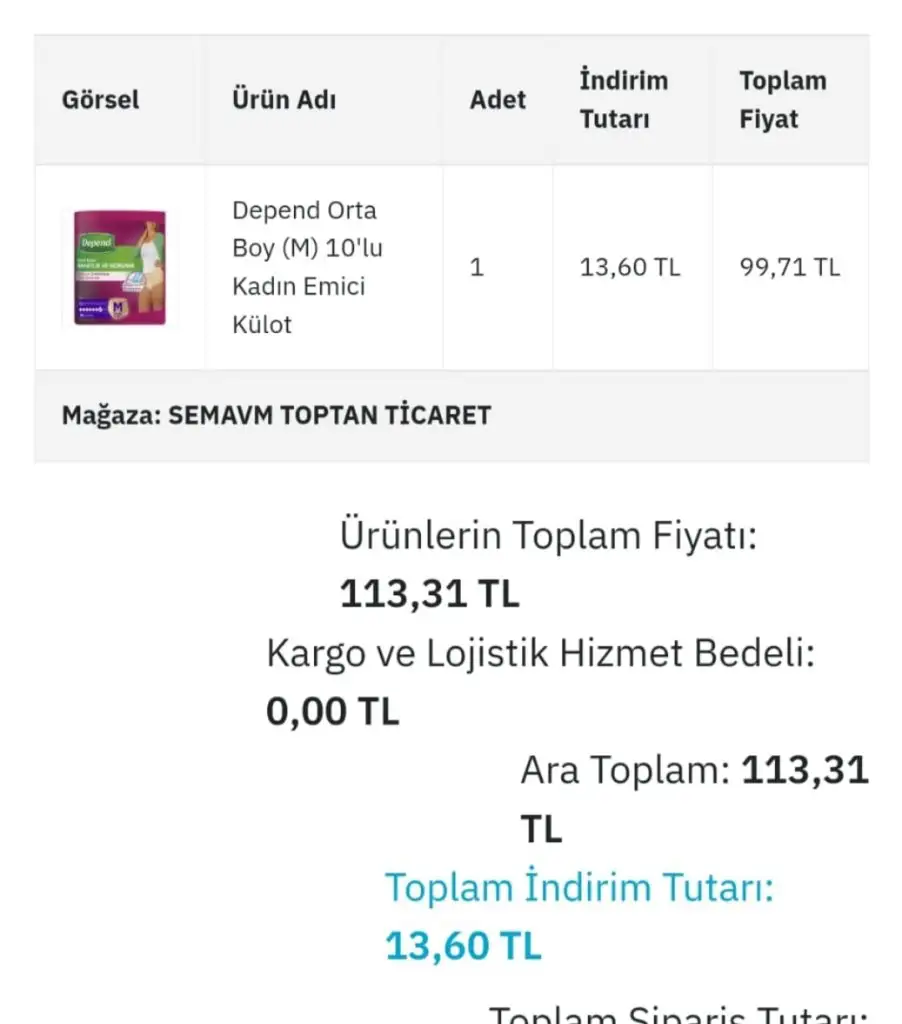Open the Depend product image thumbnail

pos(120,267)
